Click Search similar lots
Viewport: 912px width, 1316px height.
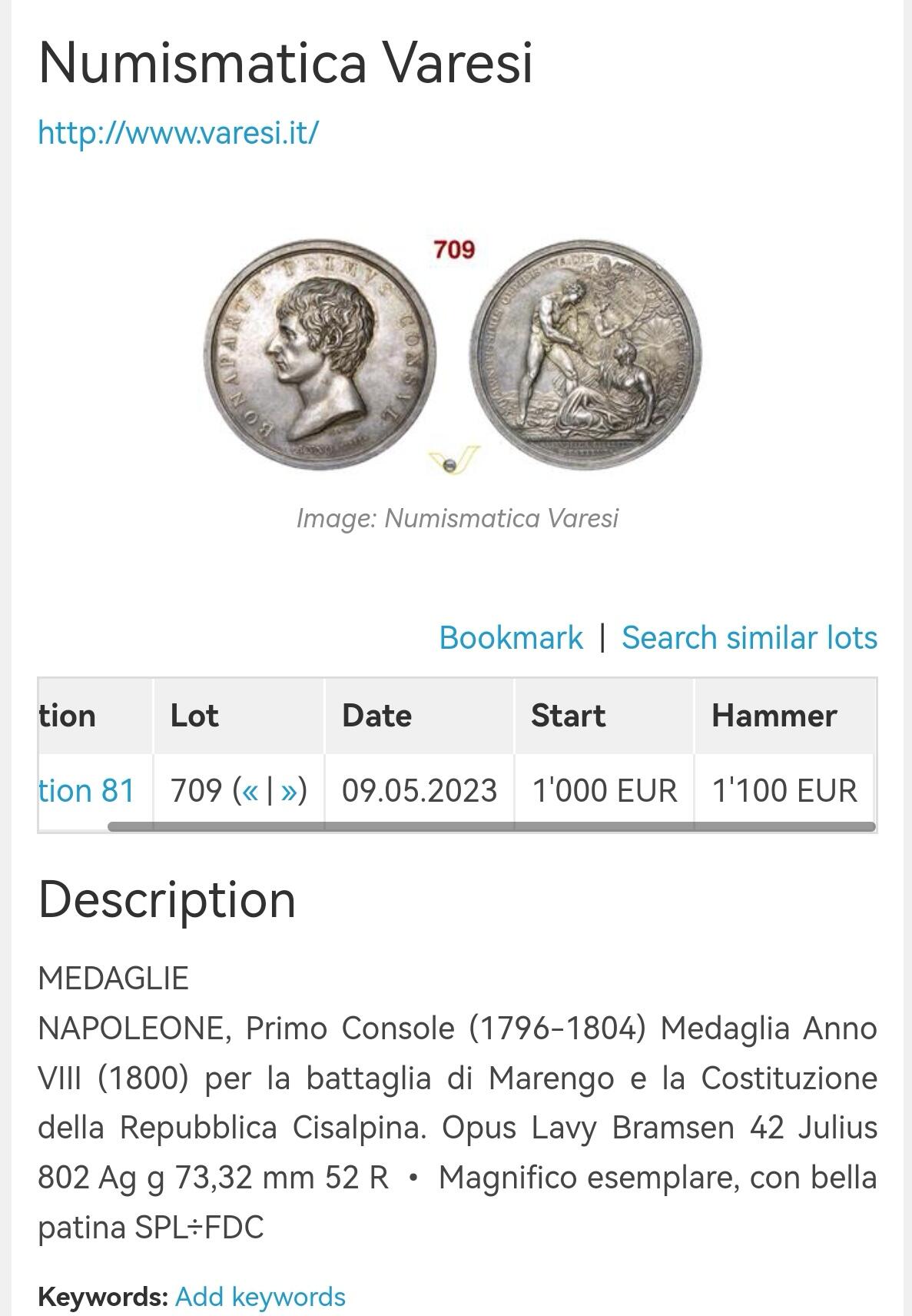748,637
